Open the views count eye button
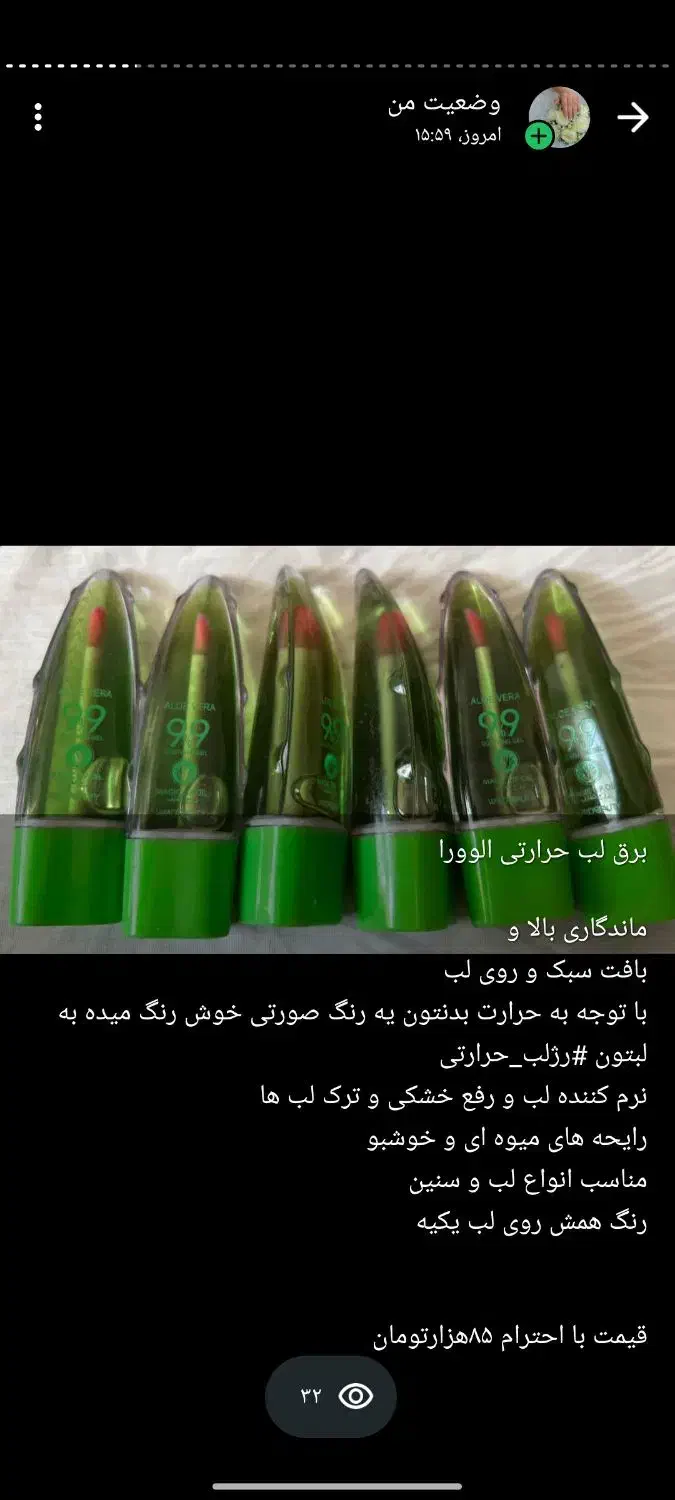This screenshot has height=1500, width=675. [x=331, y=1396]
